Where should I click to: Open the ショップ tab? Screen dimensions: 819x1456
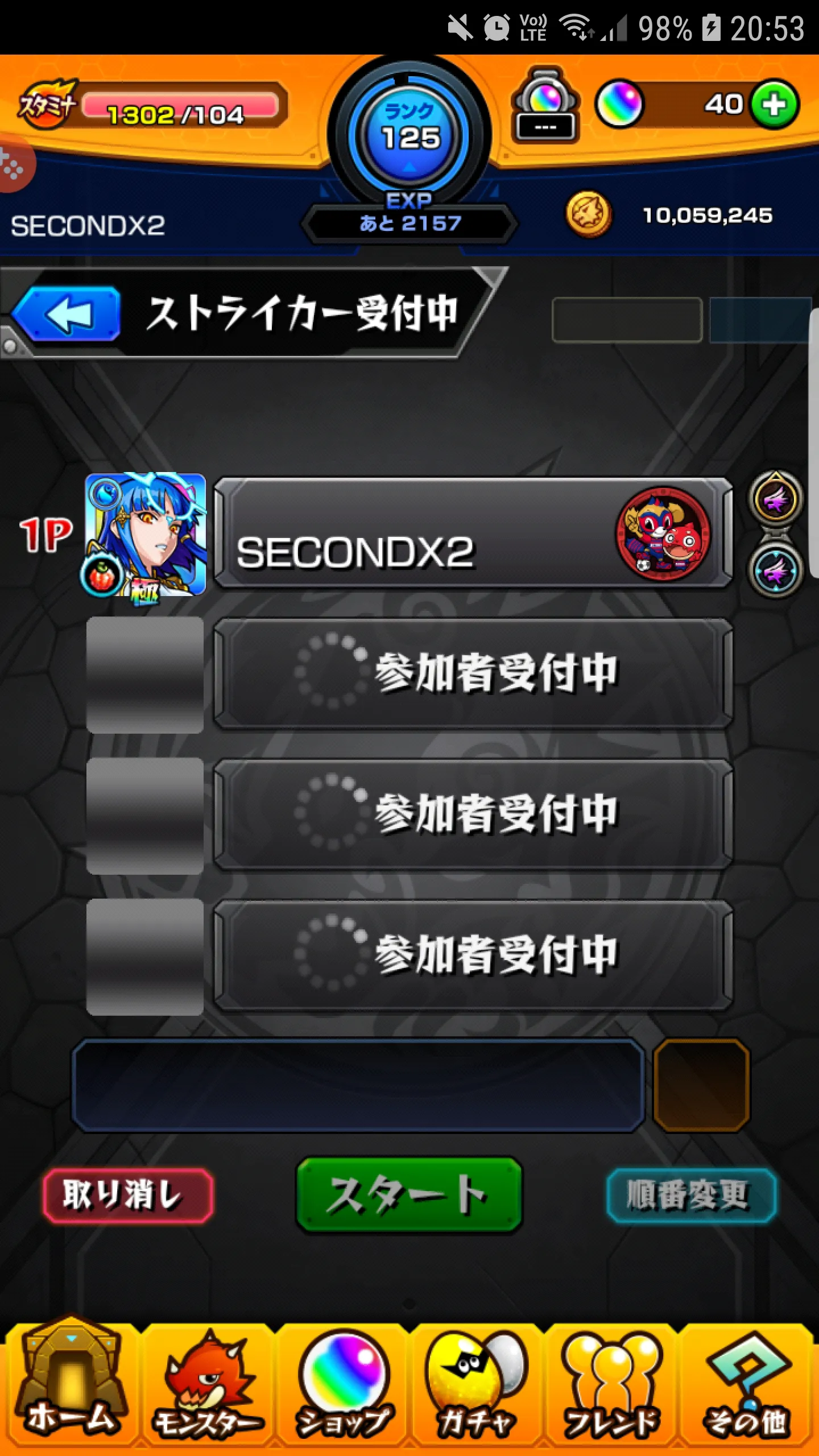[344, 1387]
